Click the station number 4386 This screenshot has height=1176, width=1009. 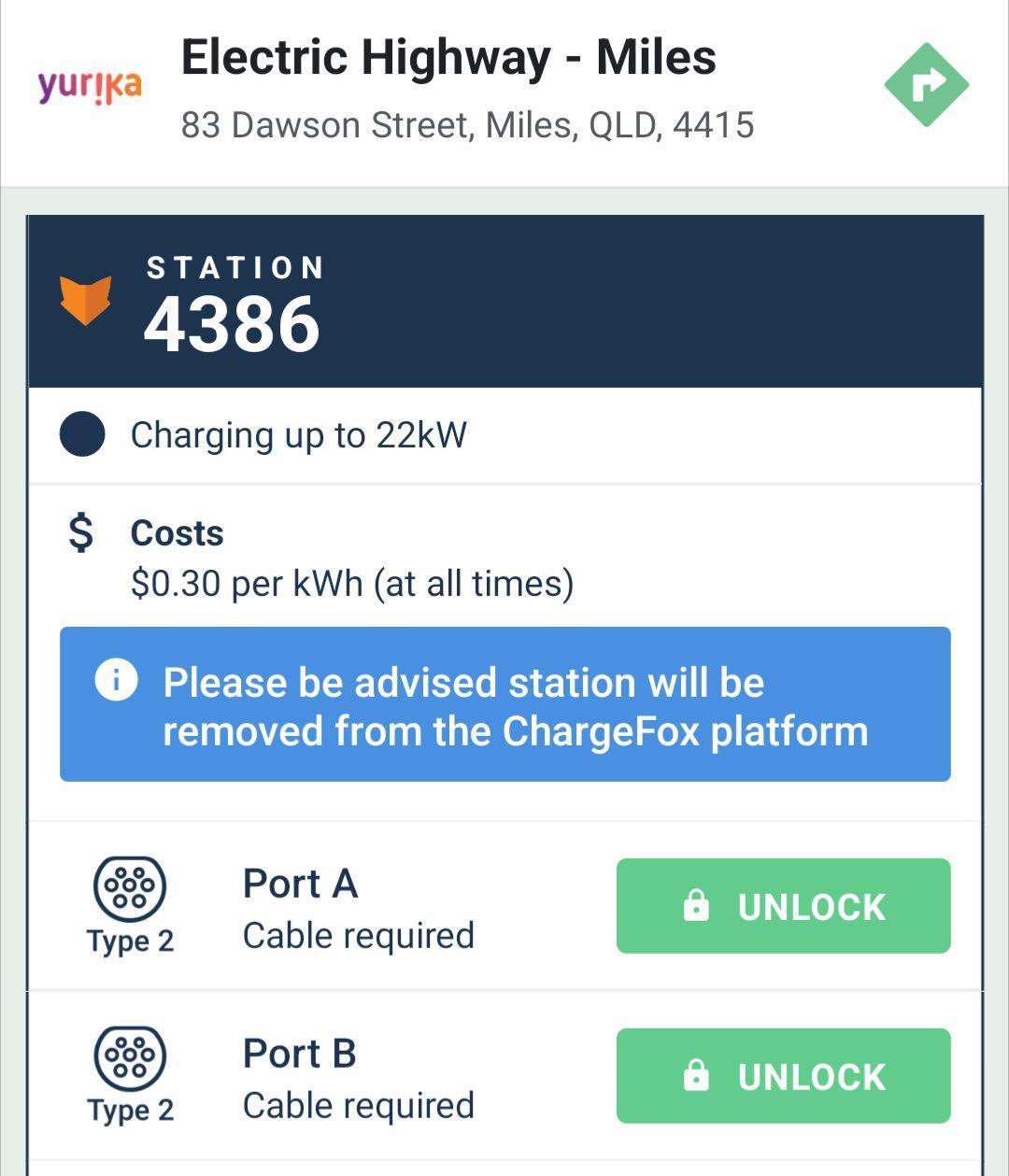click(x=233, y=326)
